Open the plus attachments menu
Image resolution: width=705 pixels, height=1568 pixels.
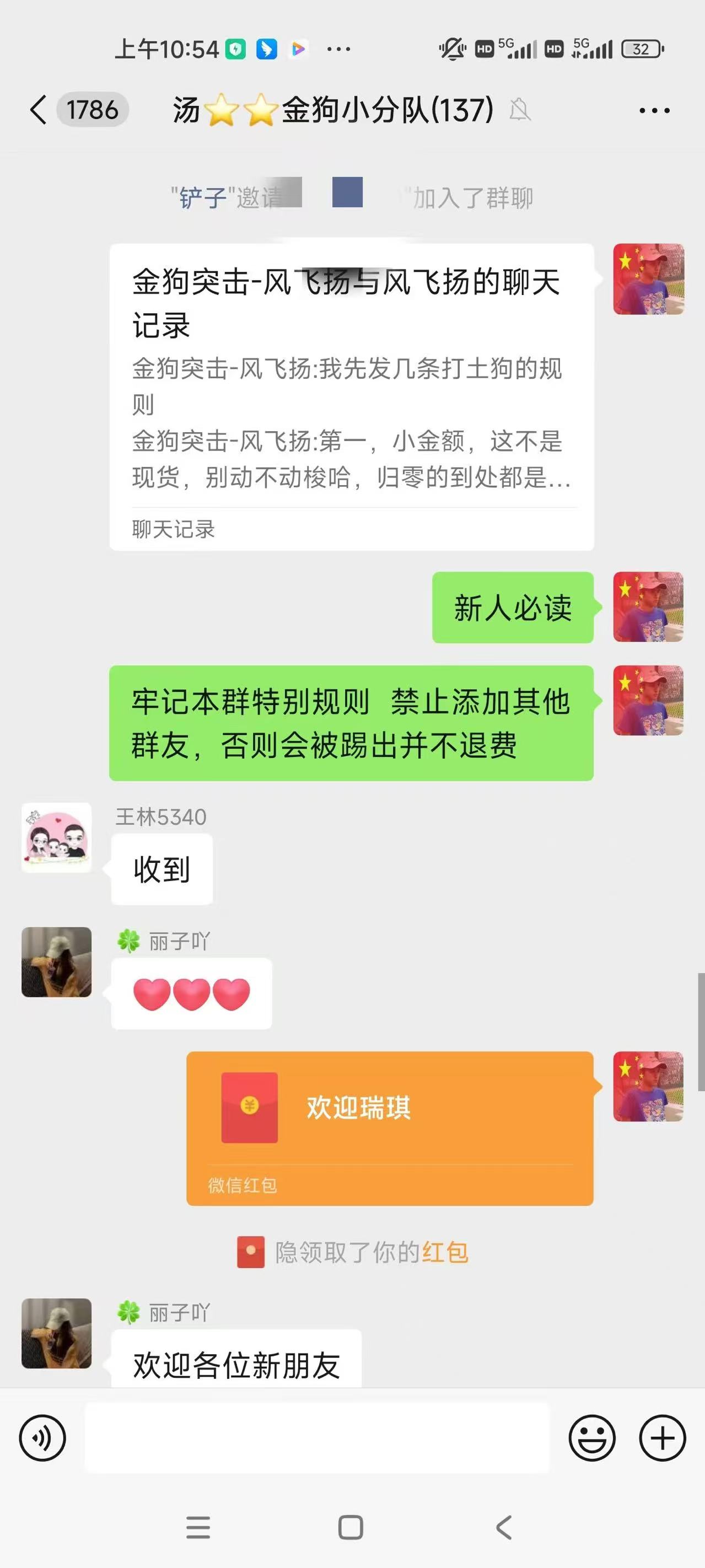pos(663,1438)
